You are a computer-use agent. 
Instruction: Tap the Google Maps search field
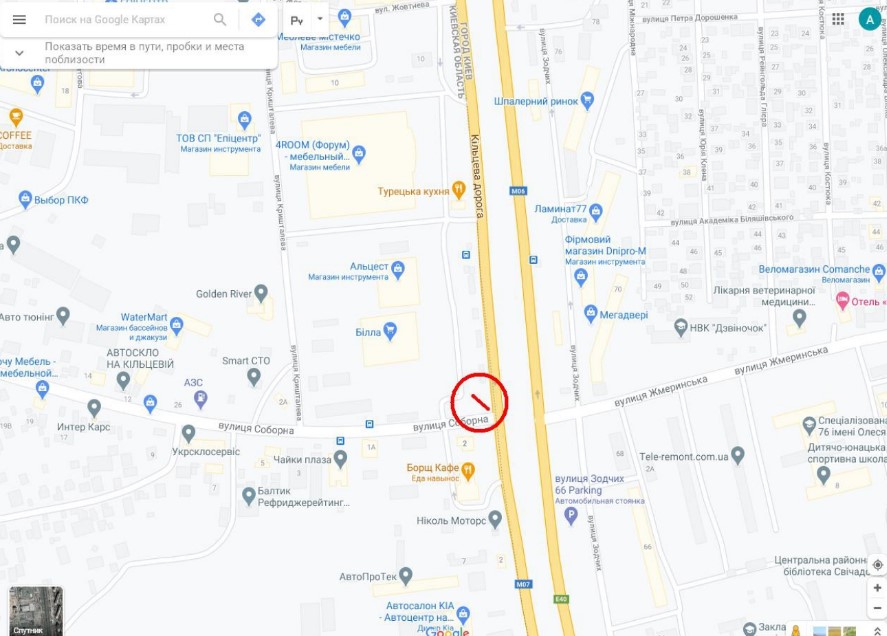(125, 20)
